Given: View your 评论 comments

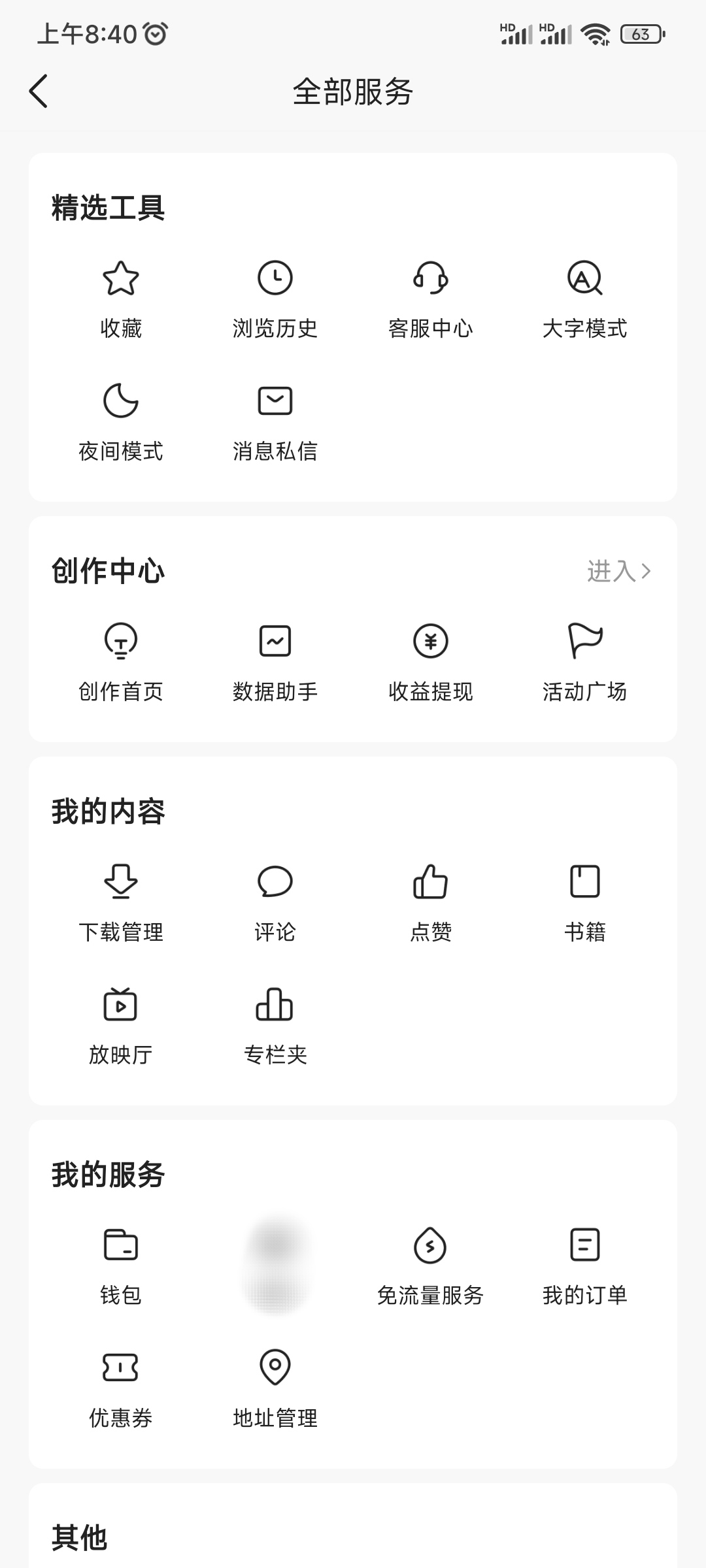Looking at the screenshot, I should 275,897.
